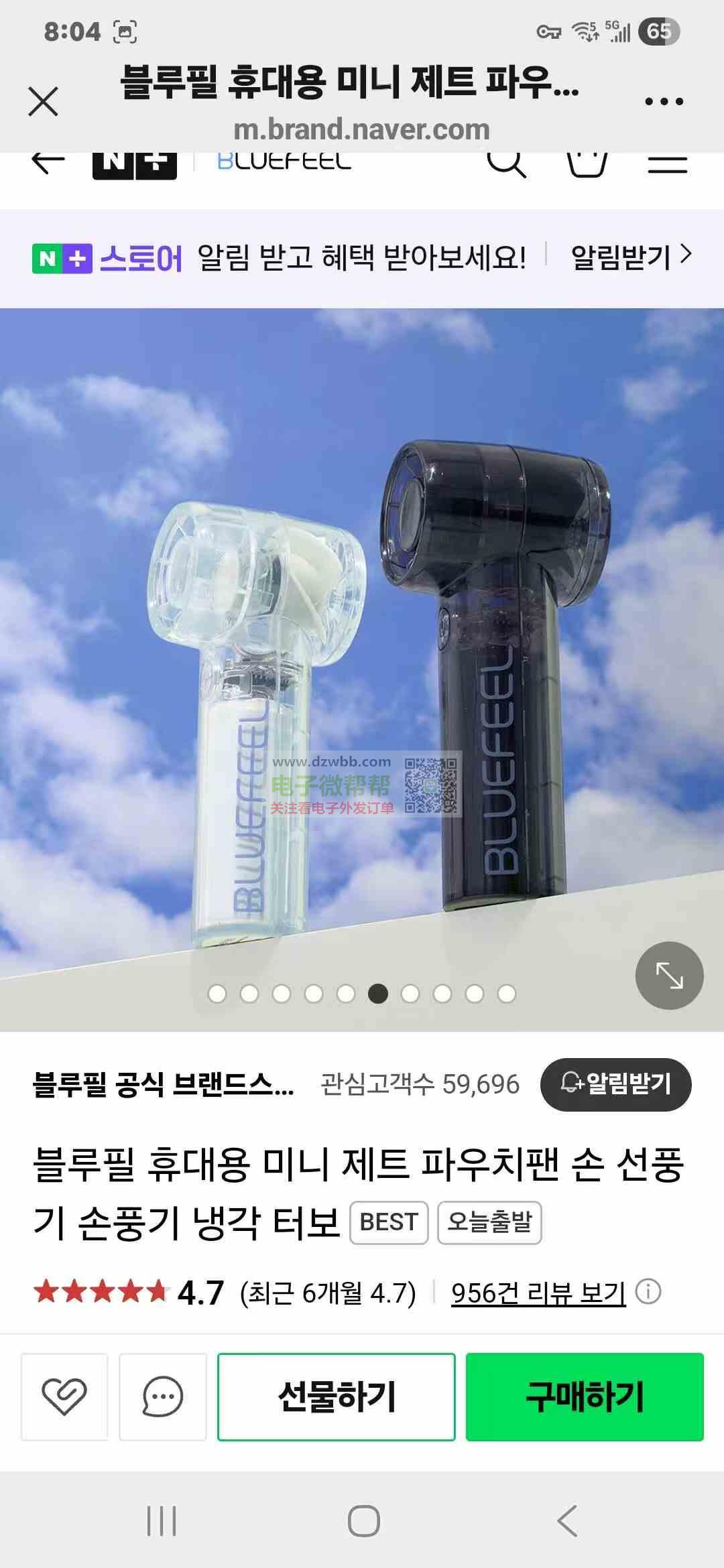This screenshot has width=724, height=1568.
Task: Open the store search icon
Action: (506, 163)
